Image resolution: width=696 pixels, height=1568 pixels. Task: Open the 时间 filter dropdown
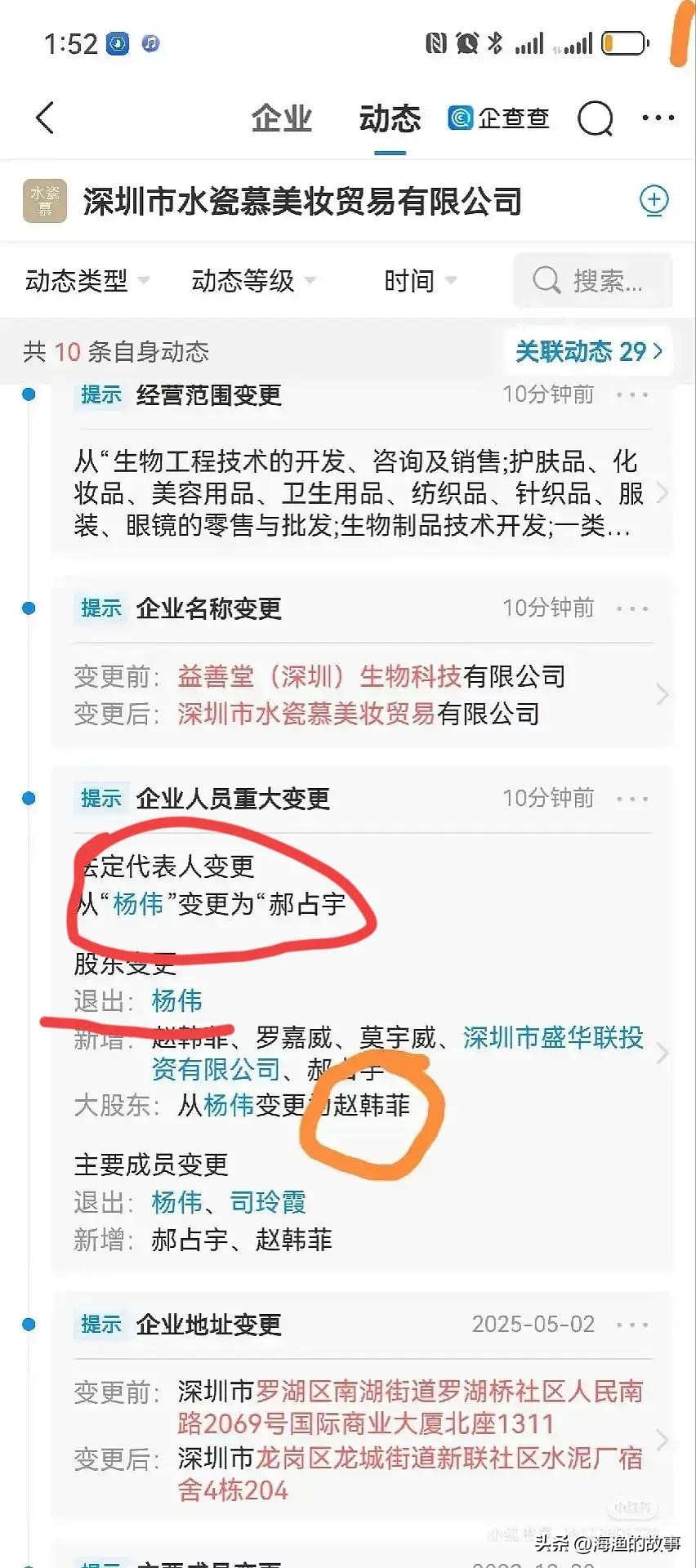(420, 281)
